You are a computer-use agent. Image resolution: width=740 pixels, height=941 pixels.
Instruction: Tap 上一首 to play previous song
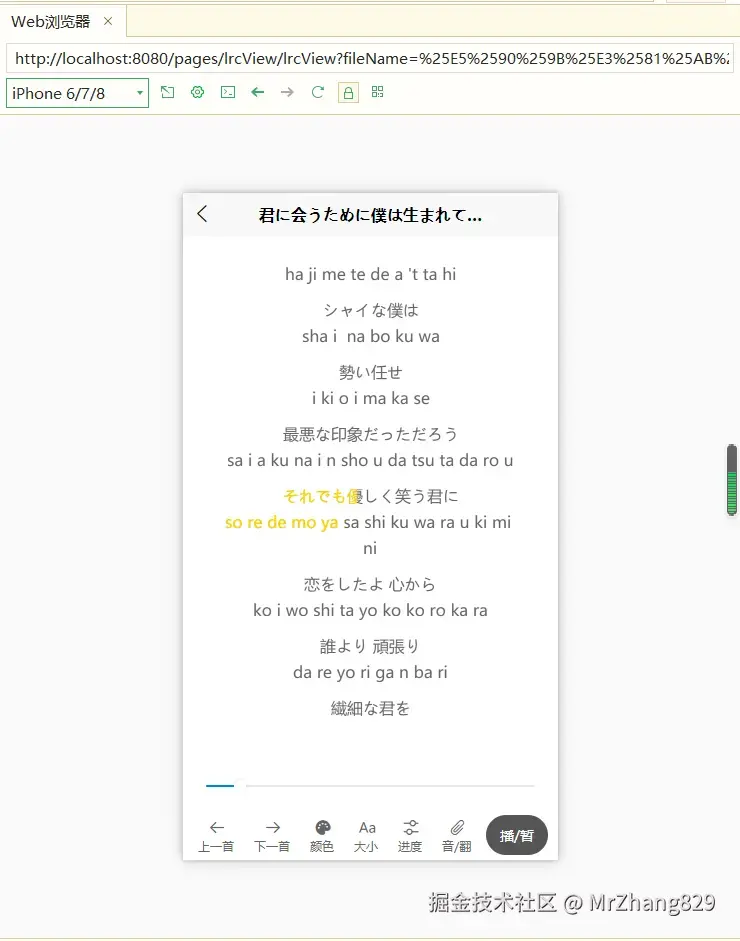[216, 835]
